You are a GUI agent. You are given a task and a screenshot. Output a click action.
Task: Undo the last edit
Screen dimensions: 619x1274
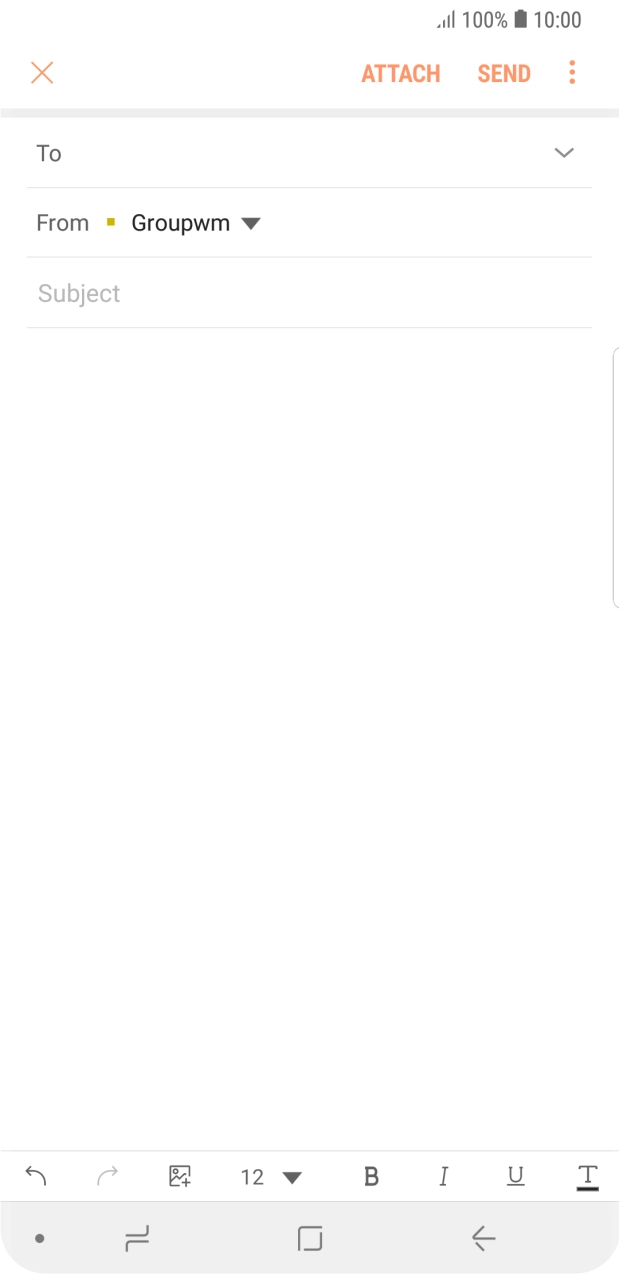point(36,1176)
